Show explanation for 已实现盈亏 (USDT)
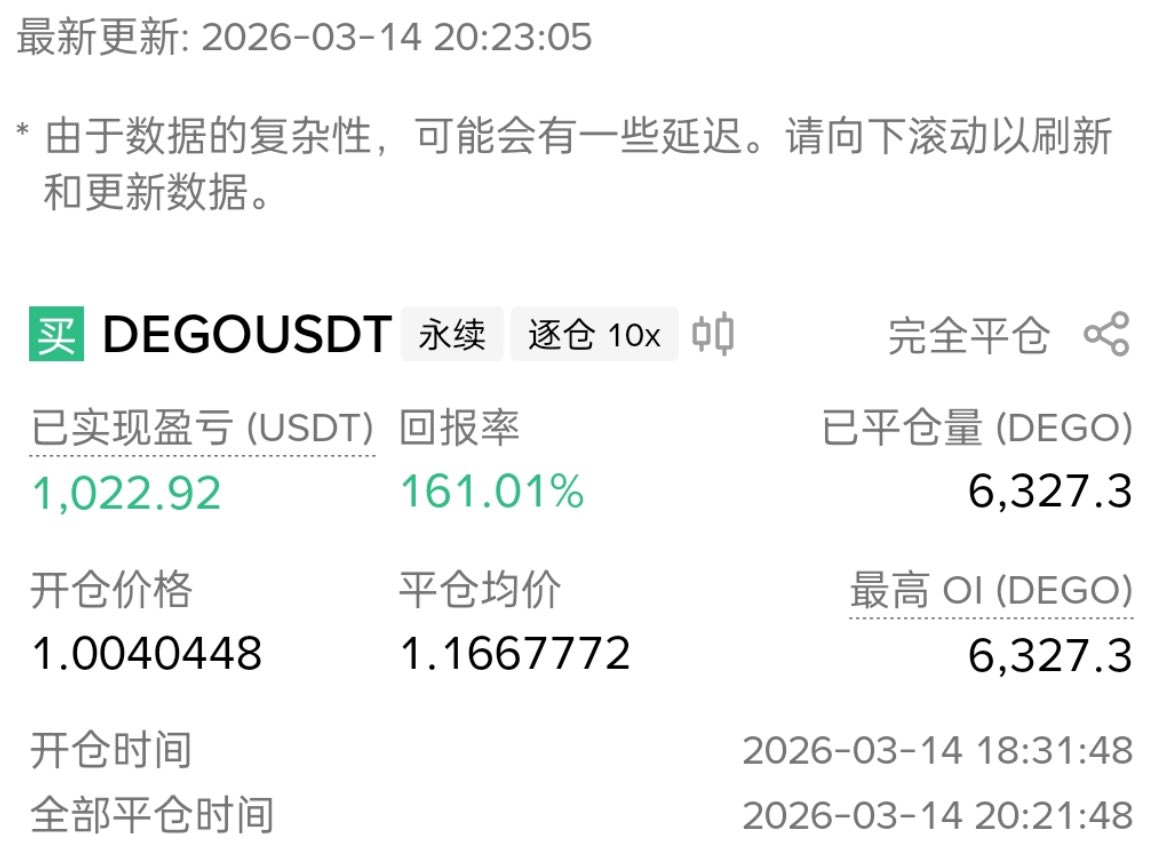The image size is (1155, 852). [x=202, y=430]
